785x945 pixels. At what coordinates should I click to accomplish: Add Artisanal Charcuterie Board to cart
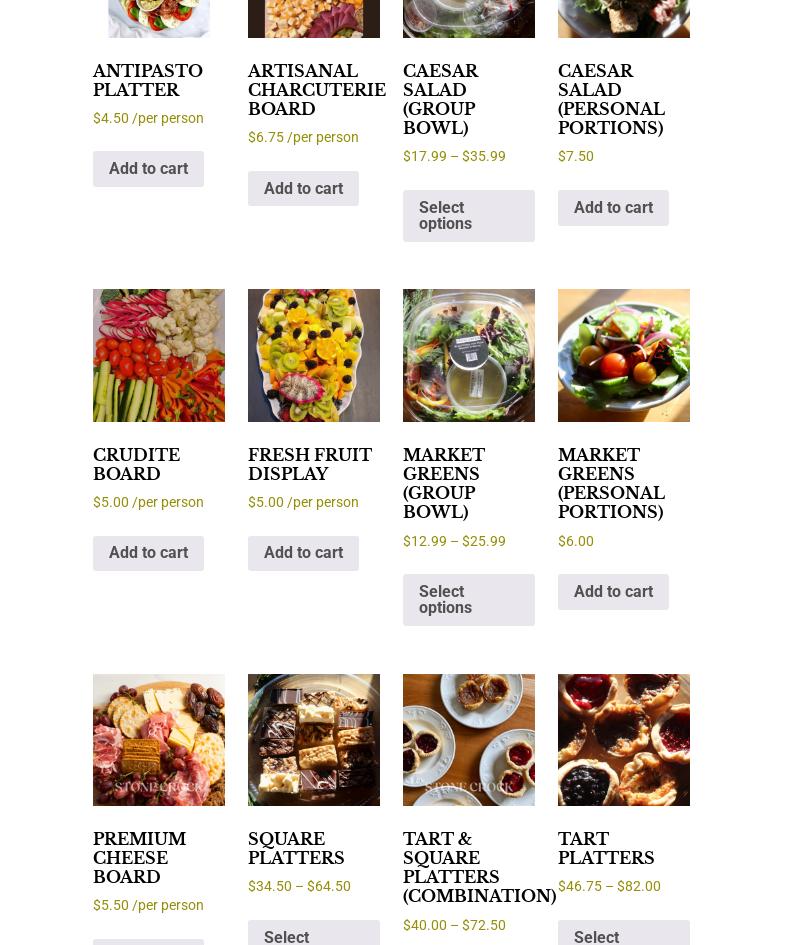(303, 188)
